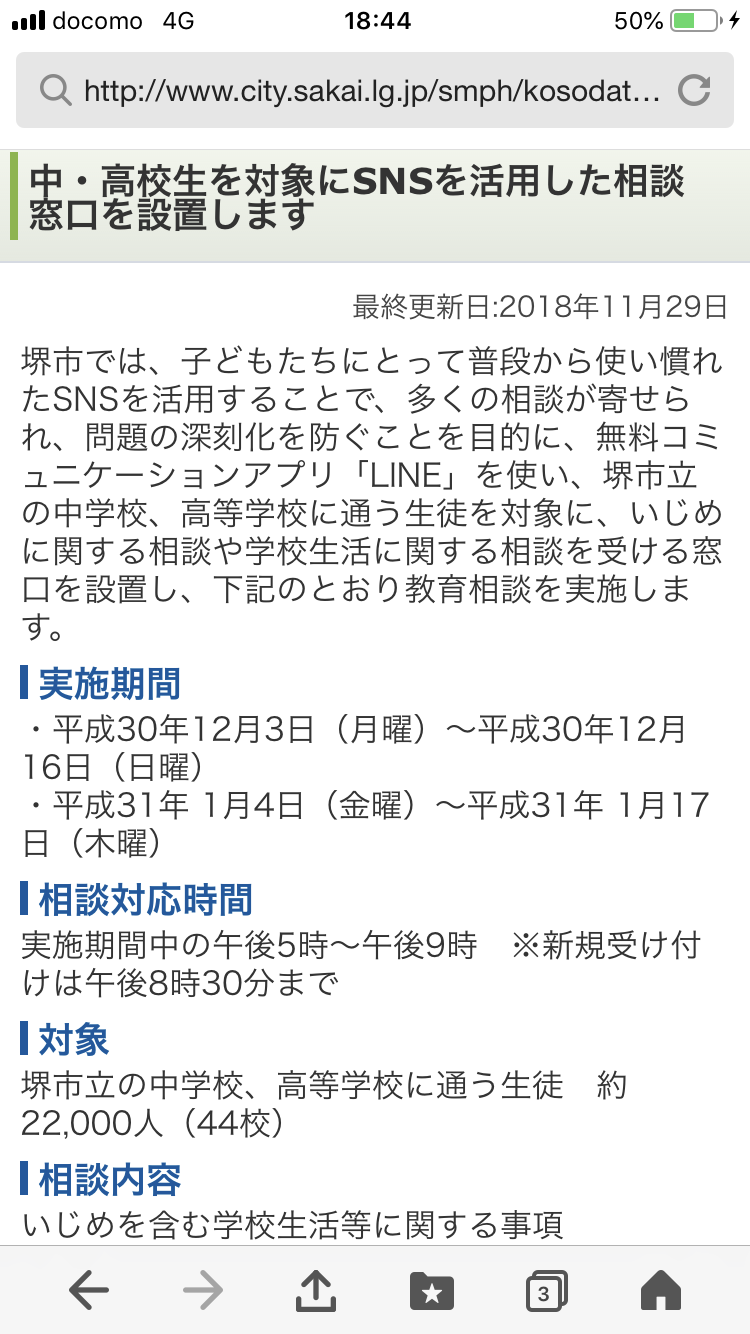Open the bookmarks folder
750x1334 pixels.
[432, 1291]
